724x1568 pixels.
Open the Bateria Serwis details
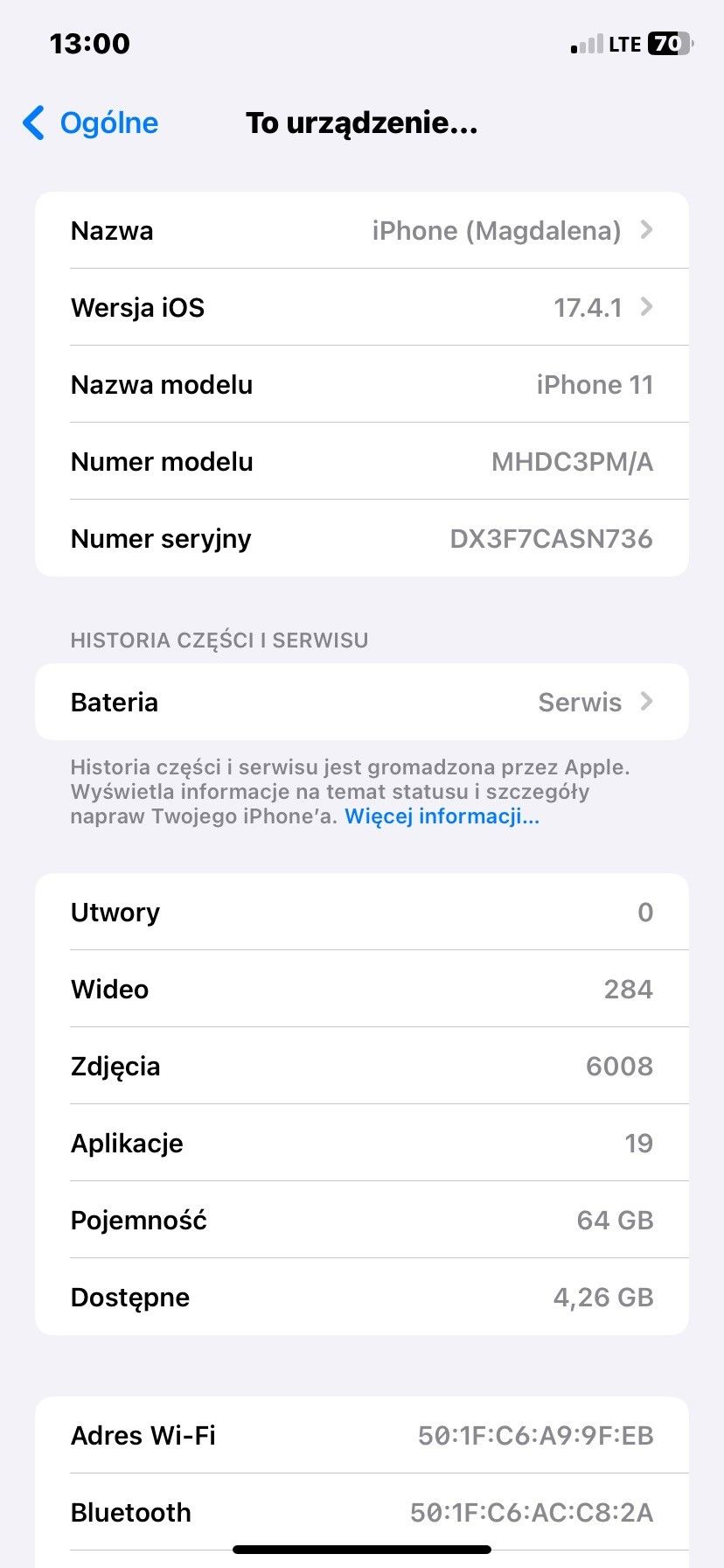pos(362,702)
